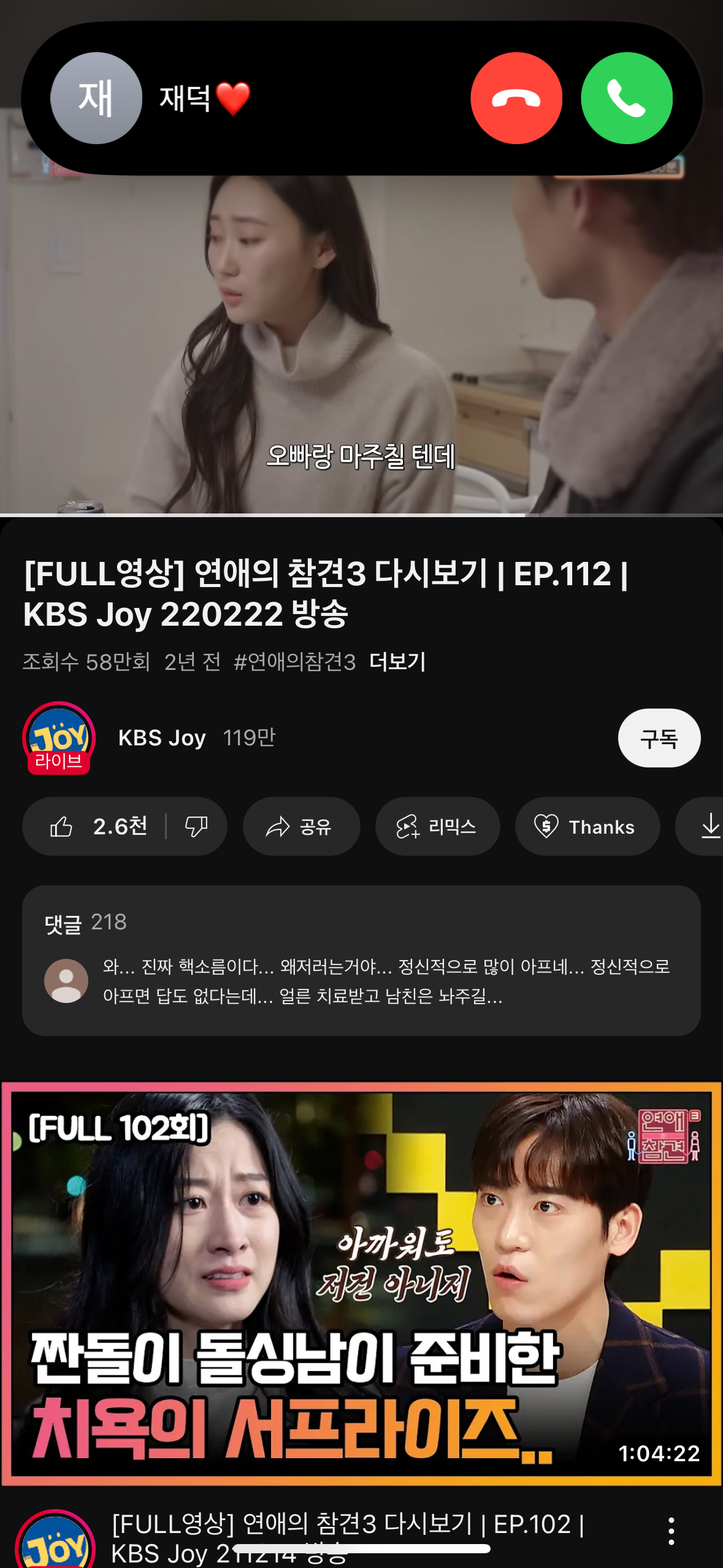723x1568 pixels.
Task: Open options menu for EP.102 video
Action: (671, 1531)
